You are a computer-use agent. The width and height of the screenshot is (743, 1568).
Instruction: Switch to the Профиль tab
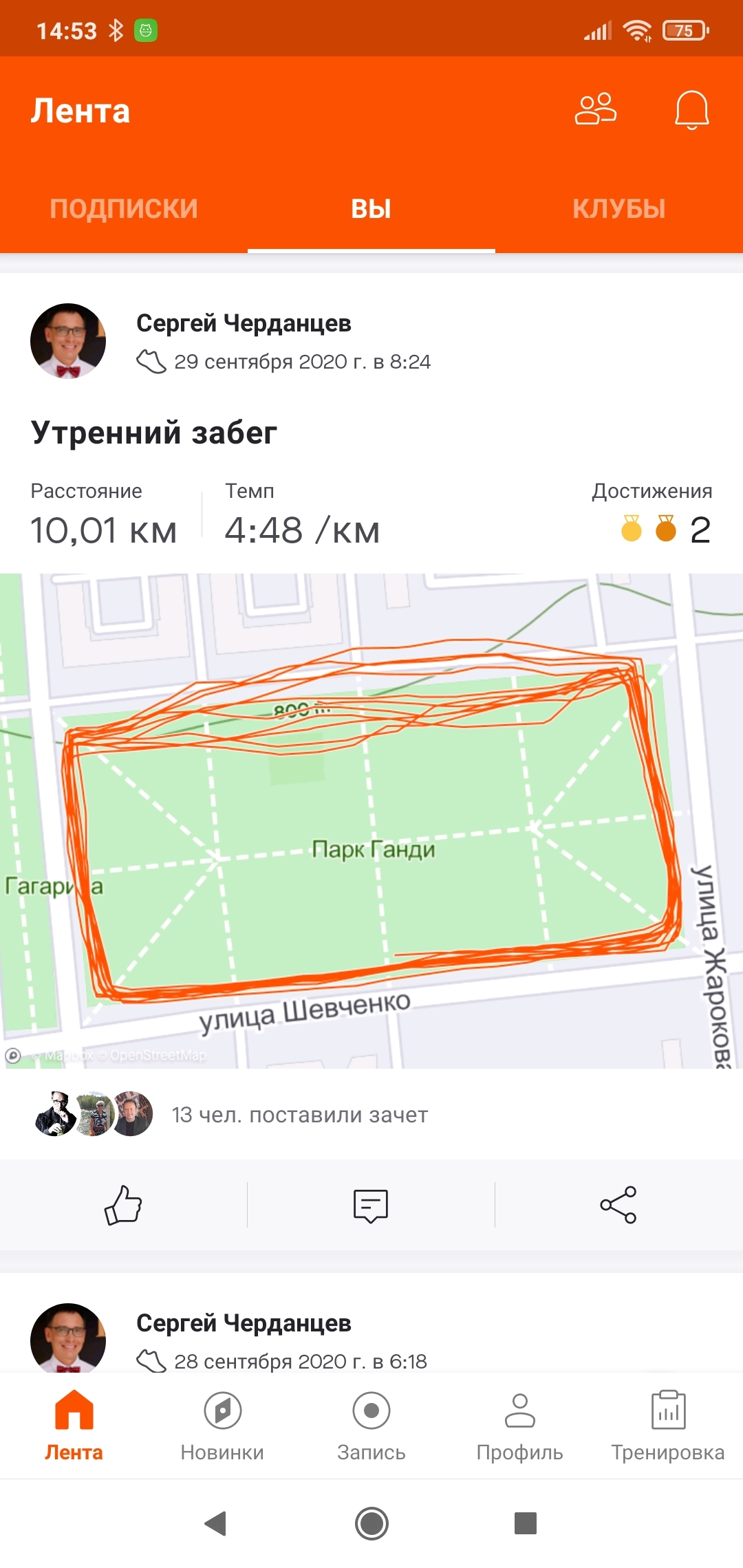519,1425
